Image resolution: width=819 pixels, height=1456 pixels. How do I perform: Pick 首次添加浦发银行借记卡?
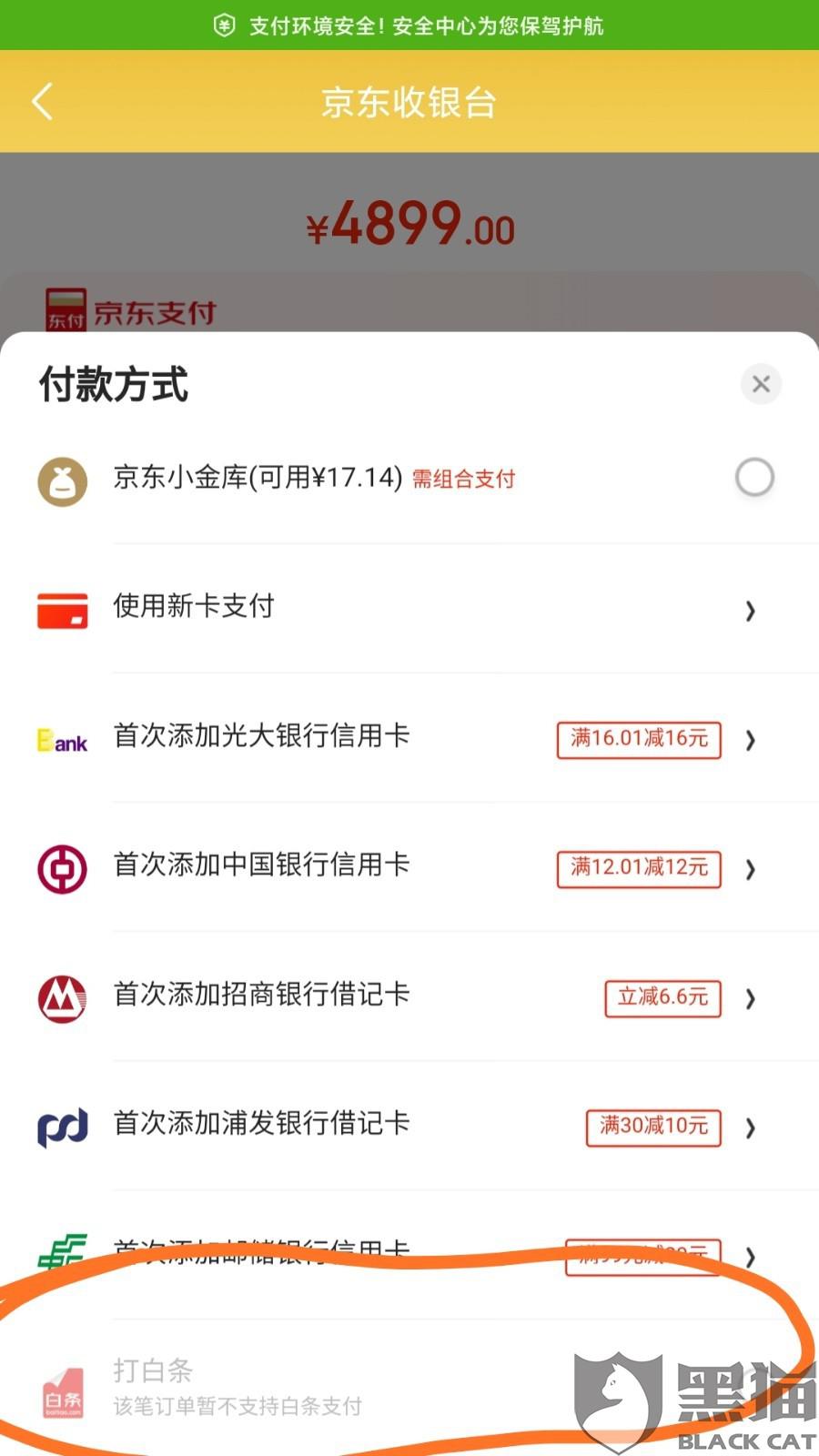[x=409, y=1125]
